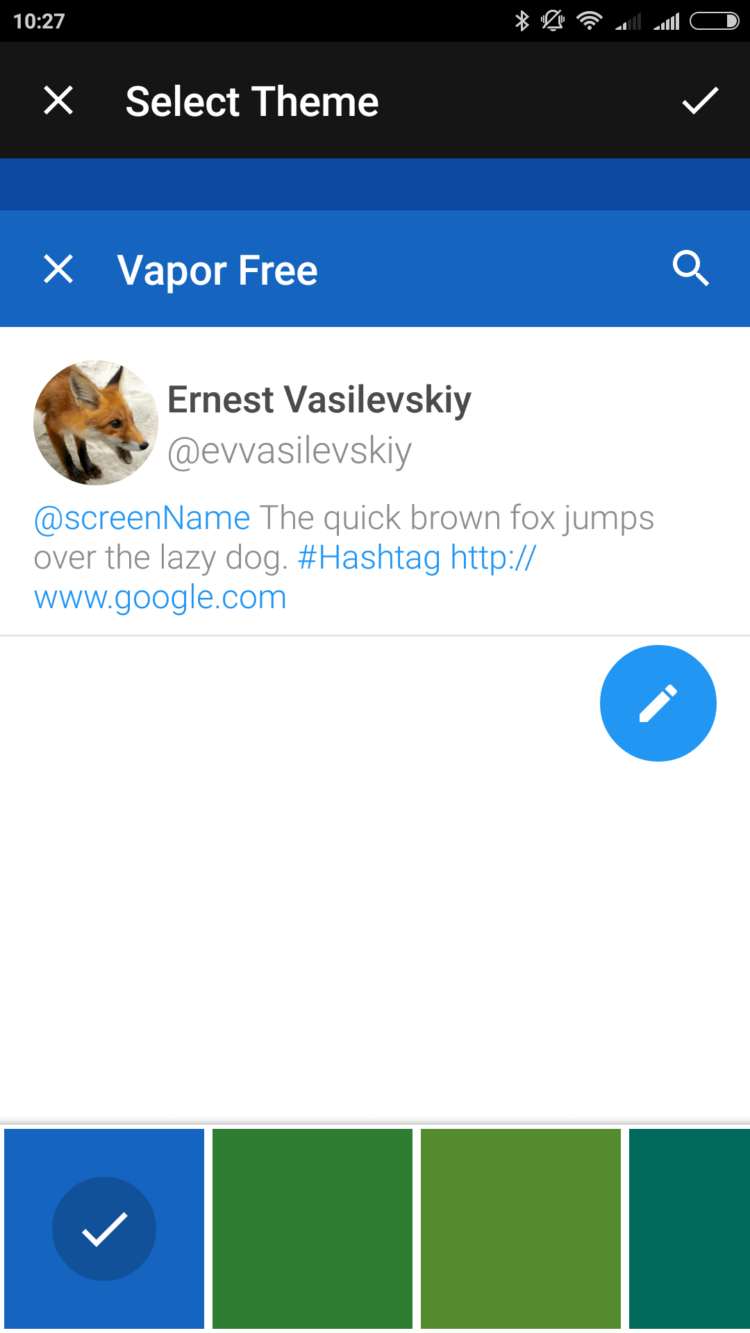The image size is (750, 1333).
Task: Tap the battery indicator
Action: pos(712,20)
